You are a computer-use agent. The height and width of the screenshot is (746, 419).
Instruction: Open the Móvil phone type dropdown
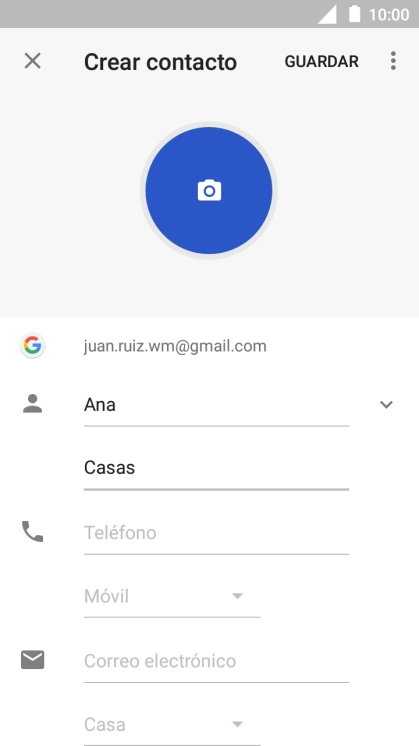(x=172, y=597)
